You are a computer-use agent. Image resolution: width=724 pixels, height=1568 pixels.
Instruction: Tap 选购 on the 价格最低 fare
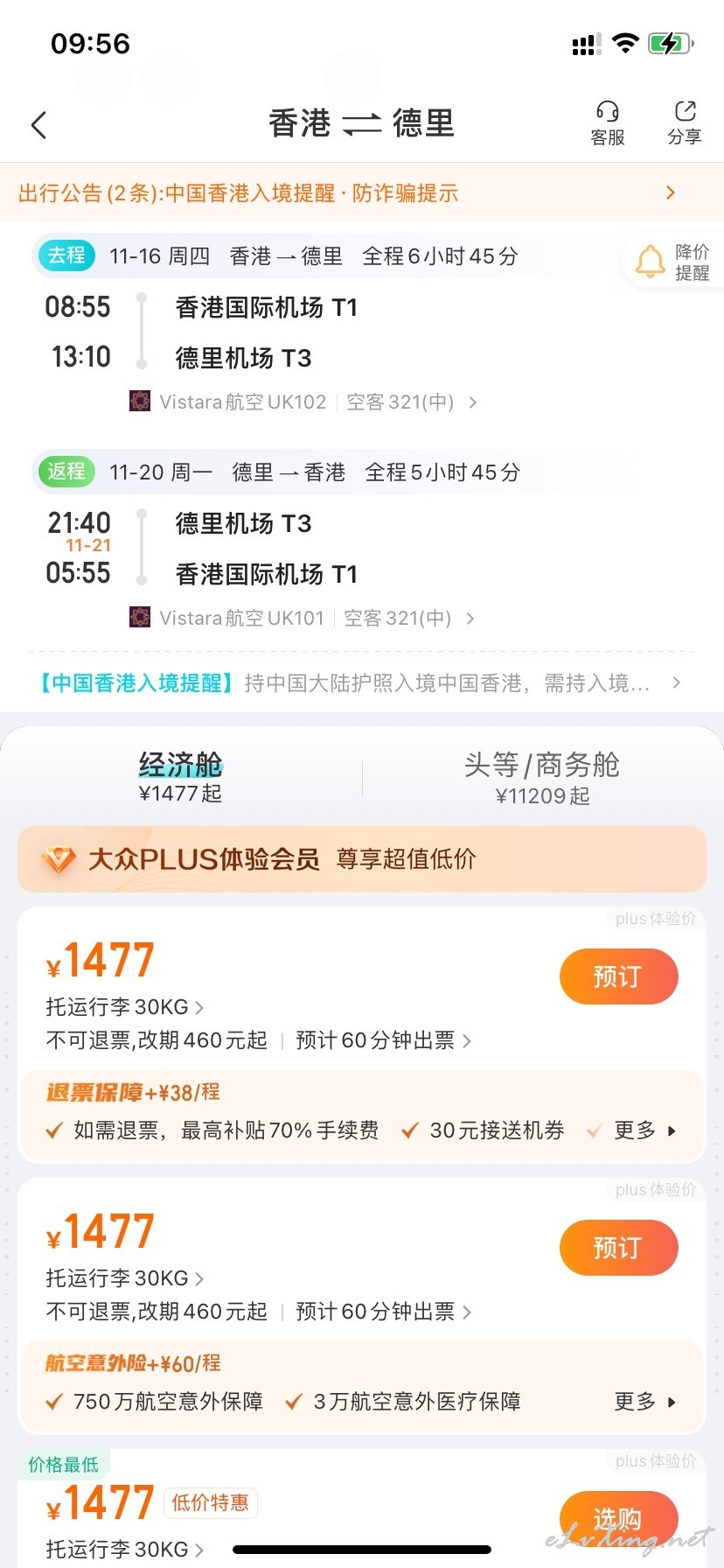pyautogui.click(x=618, y=1518)
